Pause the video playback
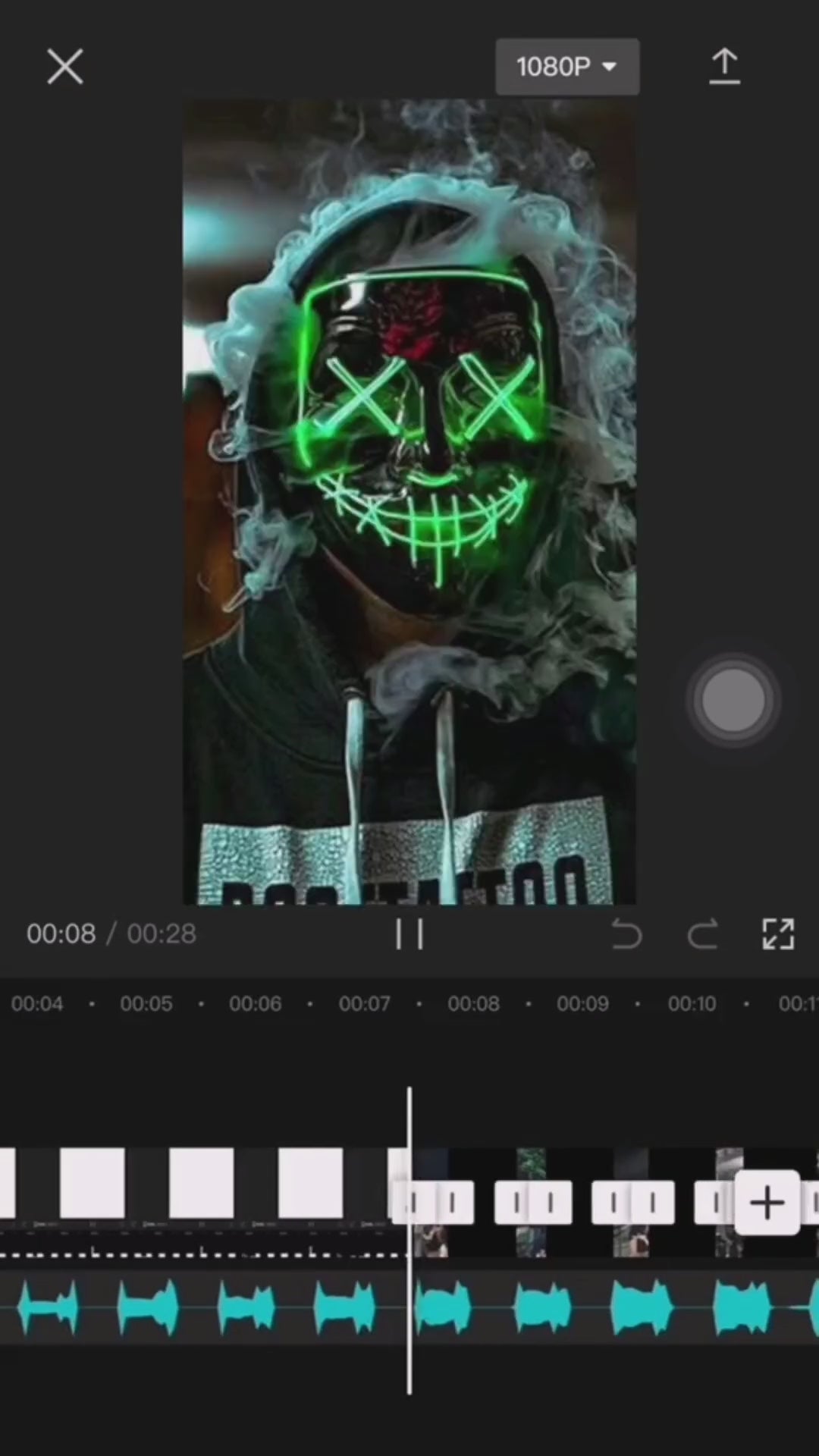 pyautogui.click(x=409, y=934)
